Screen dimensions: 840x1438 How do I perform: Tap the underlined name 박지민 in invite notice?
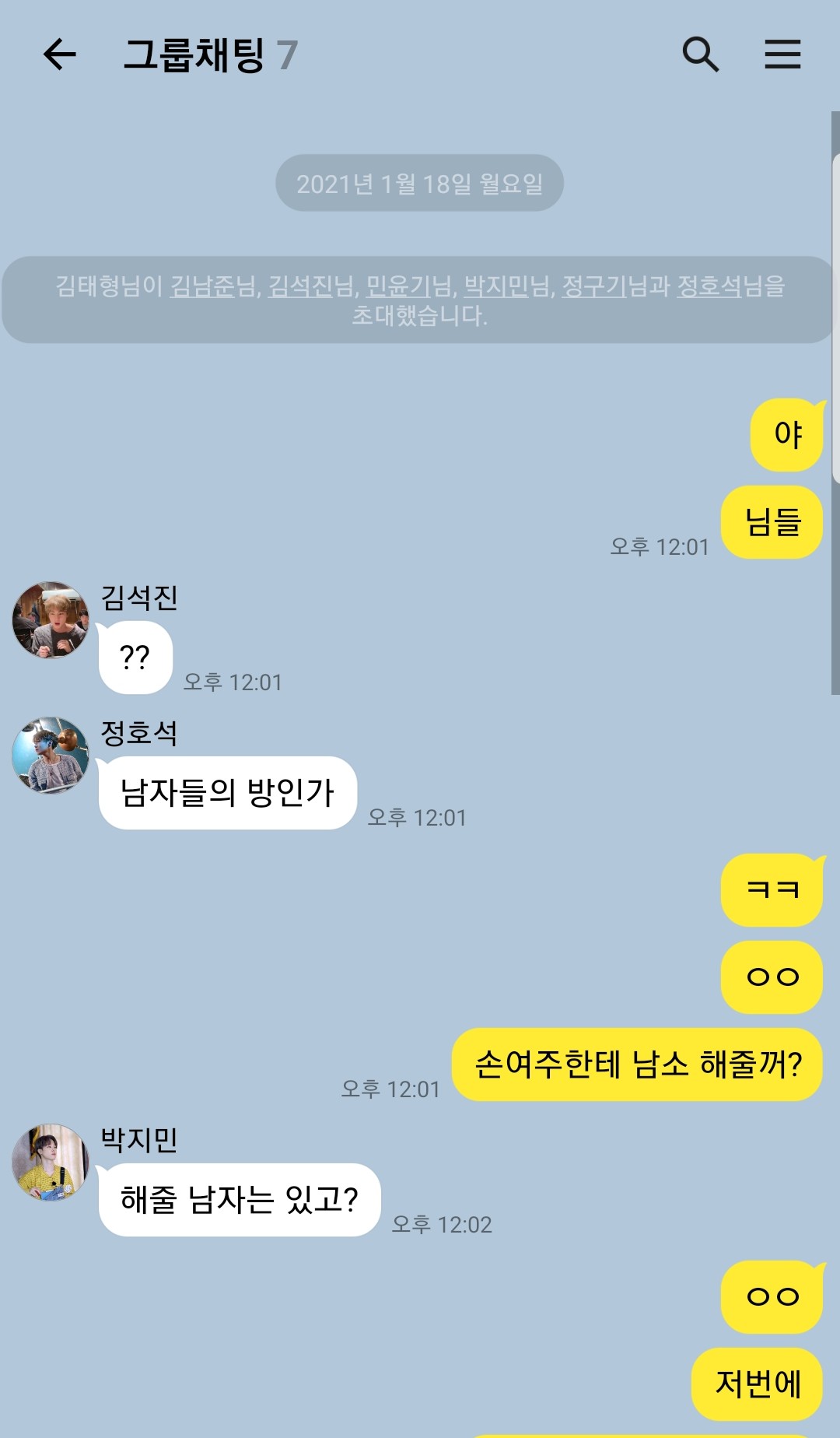click(496, 286)
